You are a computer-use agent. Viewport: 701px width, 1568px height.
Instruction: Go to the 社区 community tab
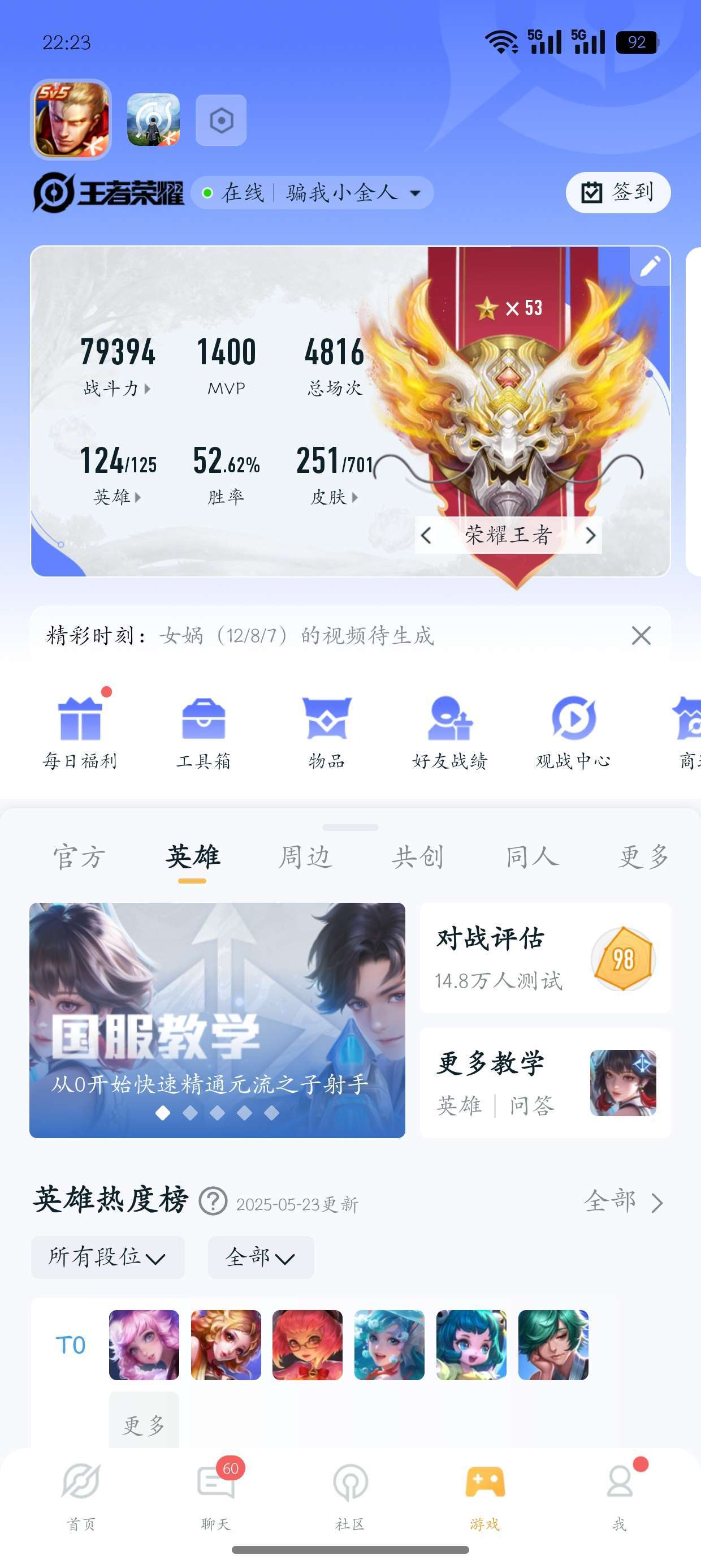[350, 1493]
